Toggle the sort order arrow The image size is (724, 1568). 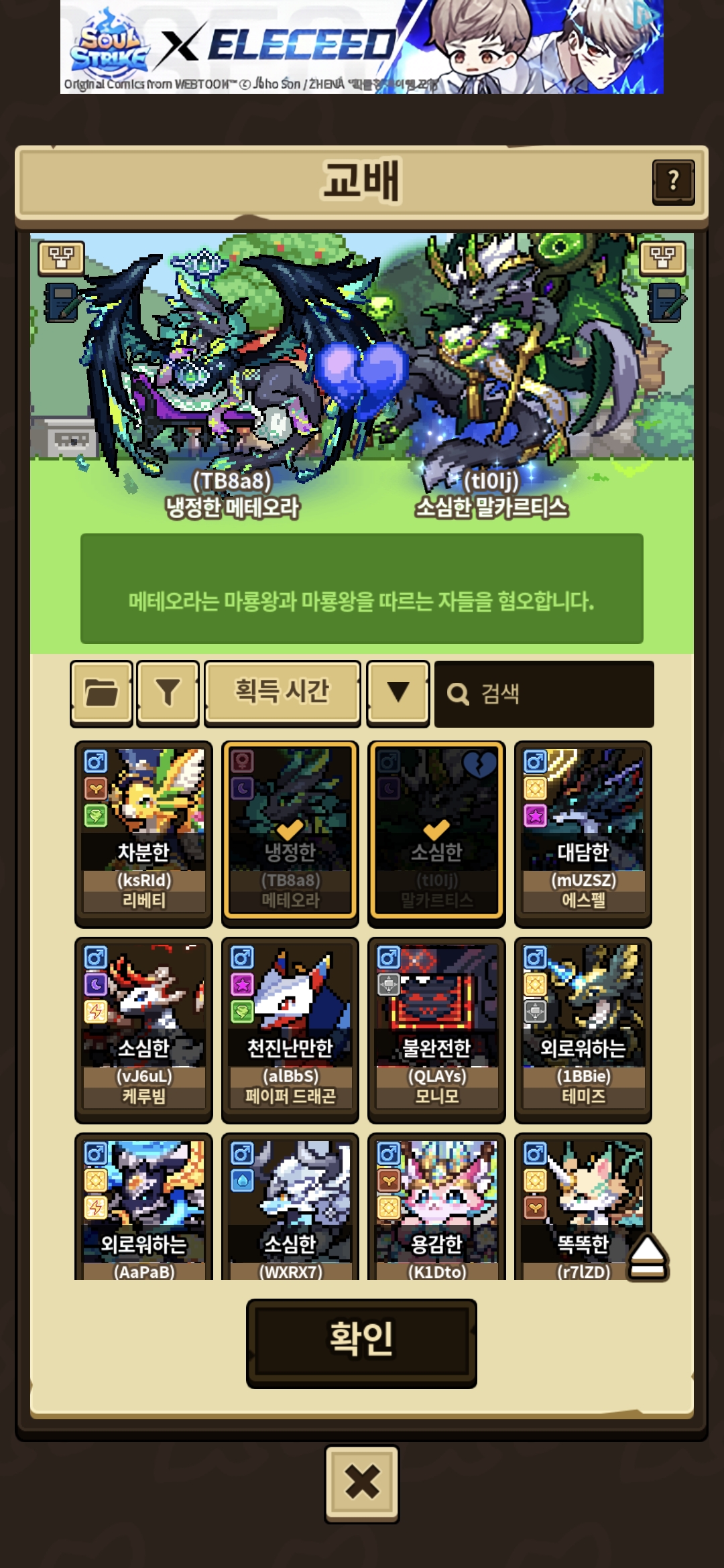(x=398, y=693)
